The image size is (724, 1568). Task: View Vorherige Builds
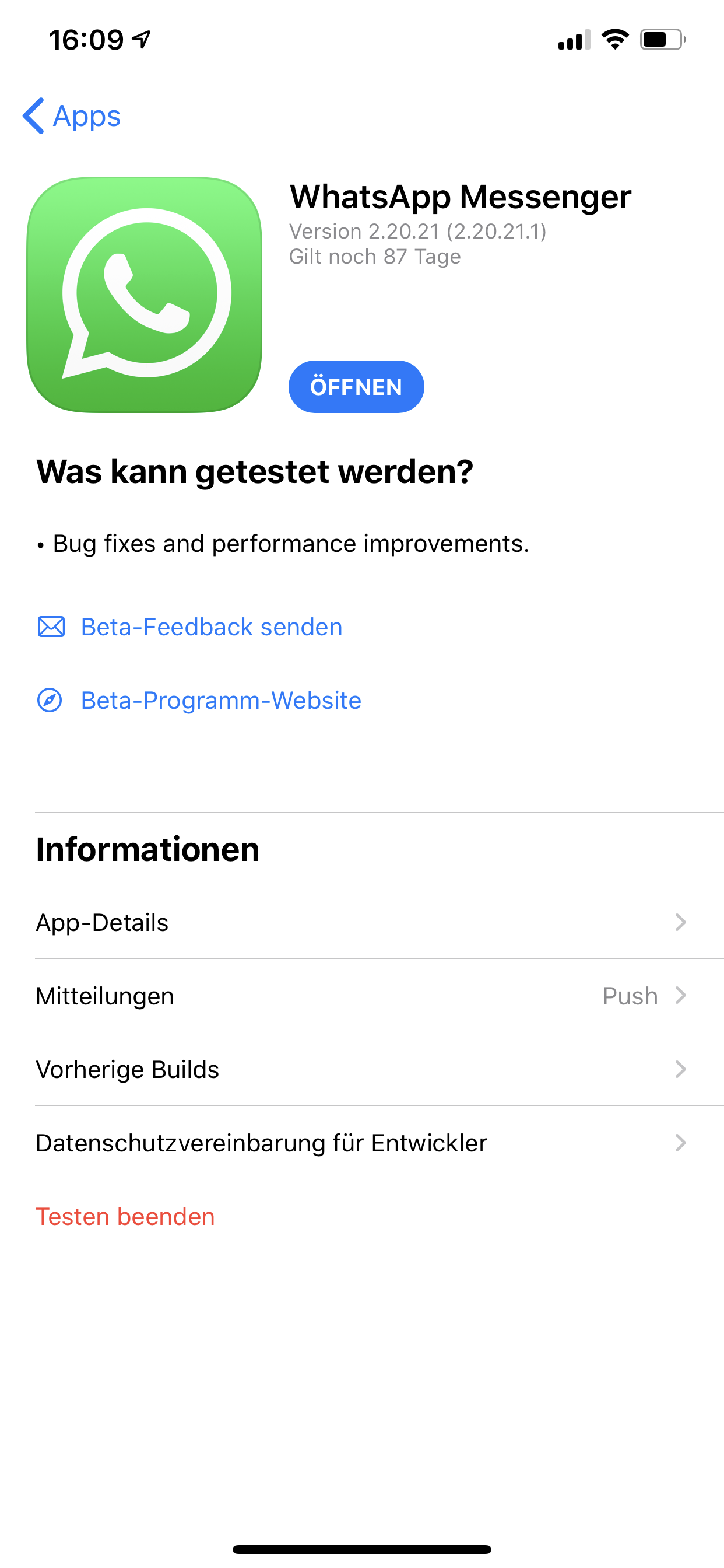[x=361, y=1069]
